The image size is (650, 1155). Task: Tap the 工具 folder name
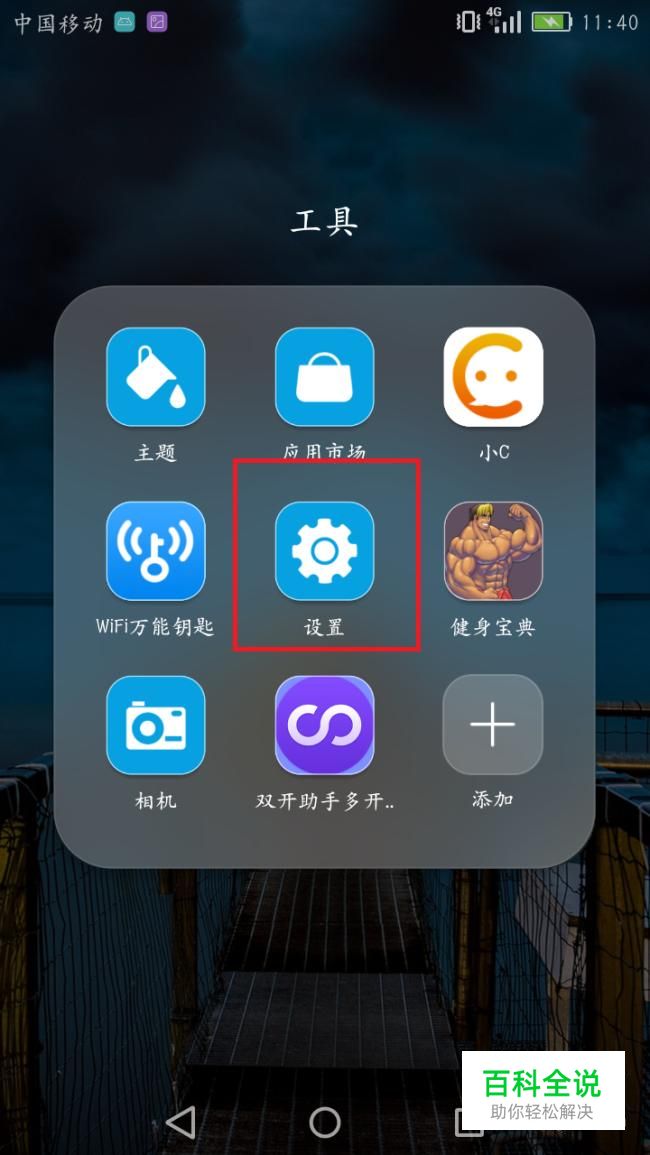pos(324,221)
